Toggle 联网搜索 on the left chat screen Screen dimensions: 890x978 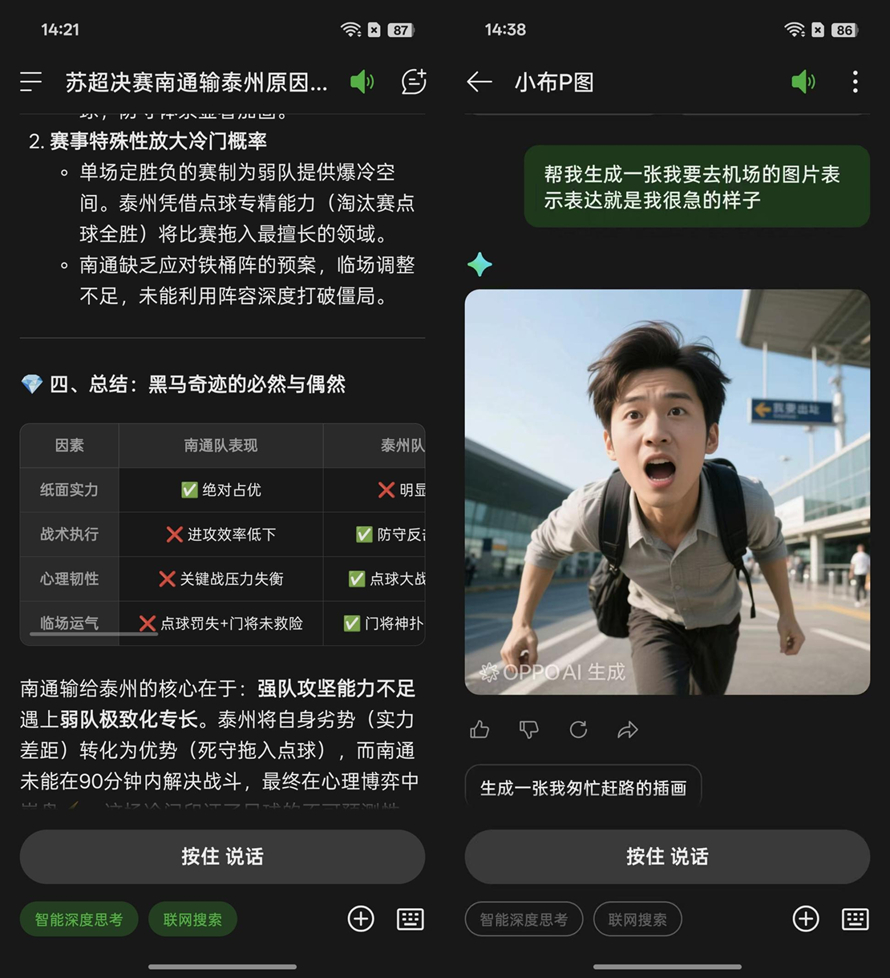[191, 919]
